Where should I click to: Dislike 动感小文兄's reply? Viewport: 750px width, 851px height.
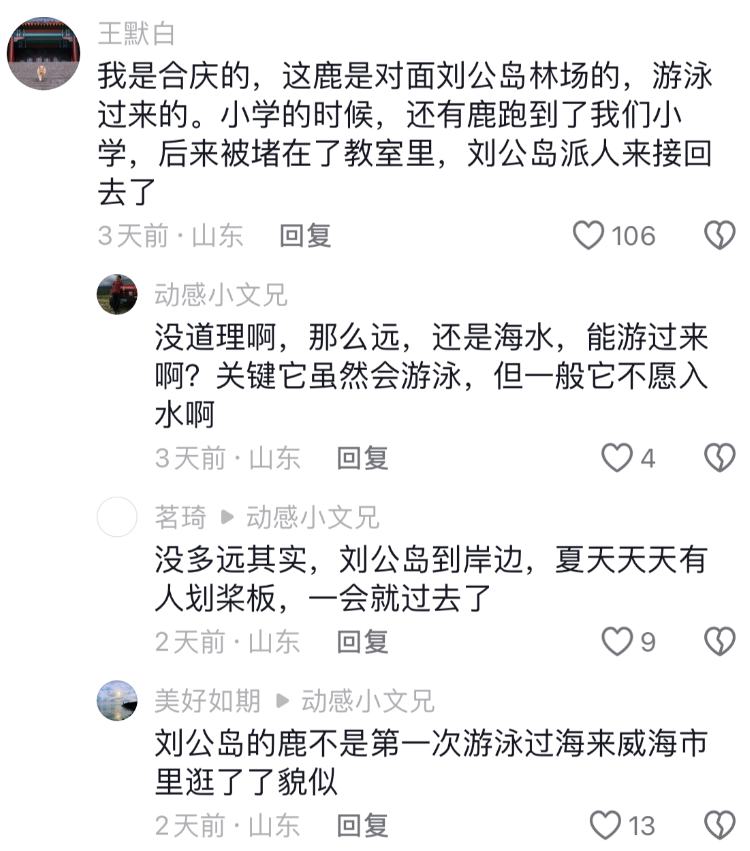pyautogui.click(x=720, y=458)
